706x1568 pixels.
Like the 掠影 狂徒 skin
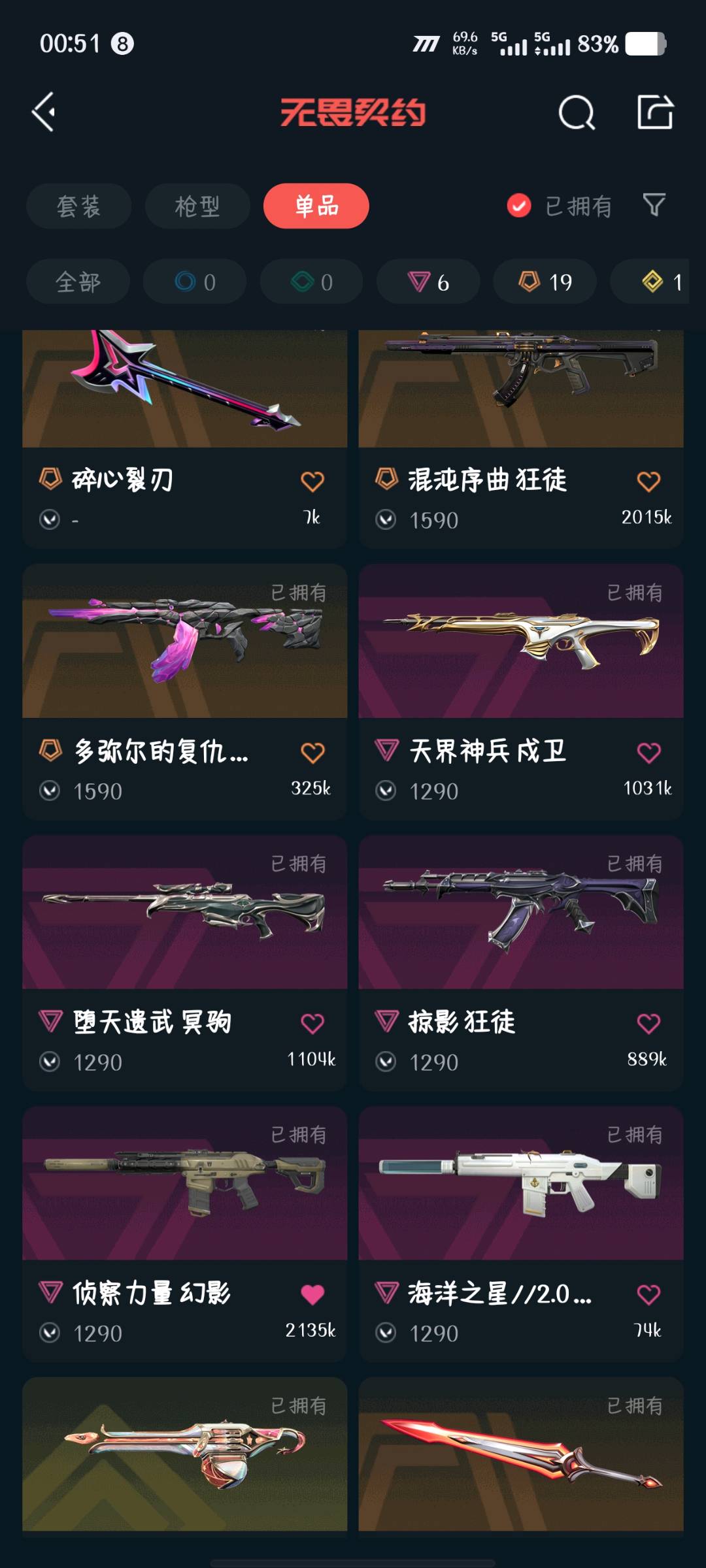pos(648,1023)
